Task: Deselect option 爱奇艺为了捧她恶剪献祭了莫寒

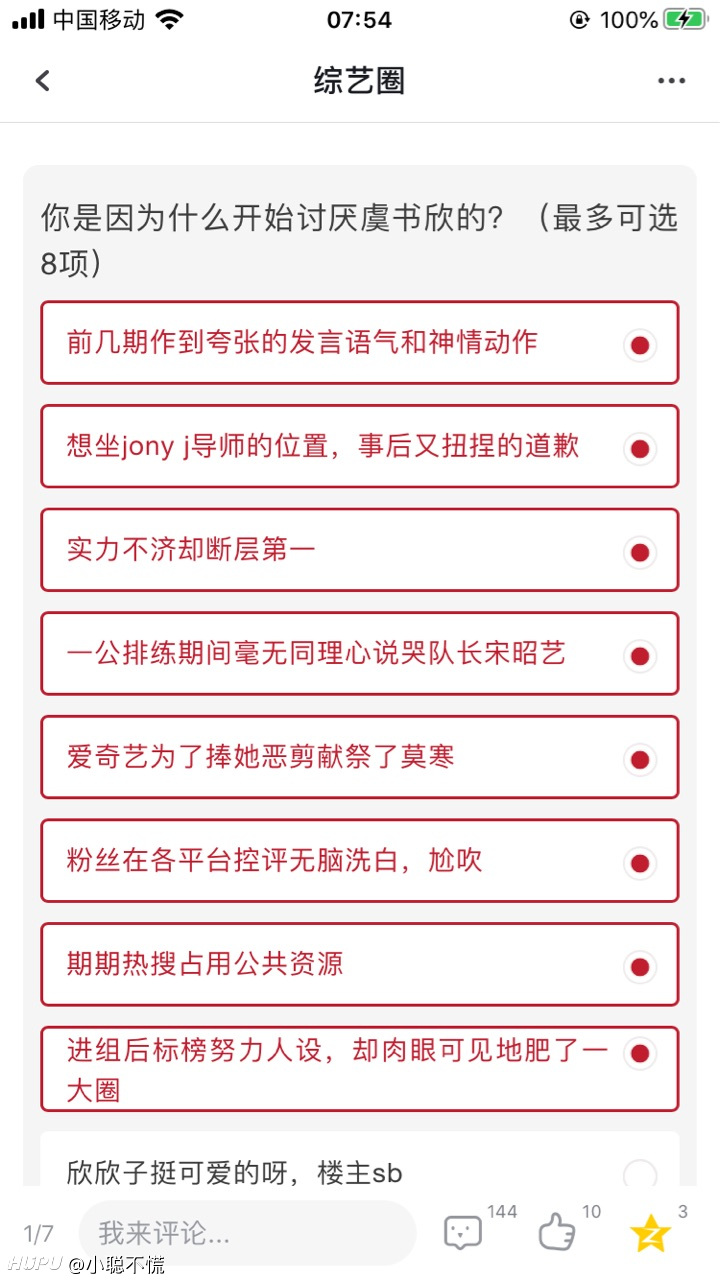Action: click(x=359, y=757)
